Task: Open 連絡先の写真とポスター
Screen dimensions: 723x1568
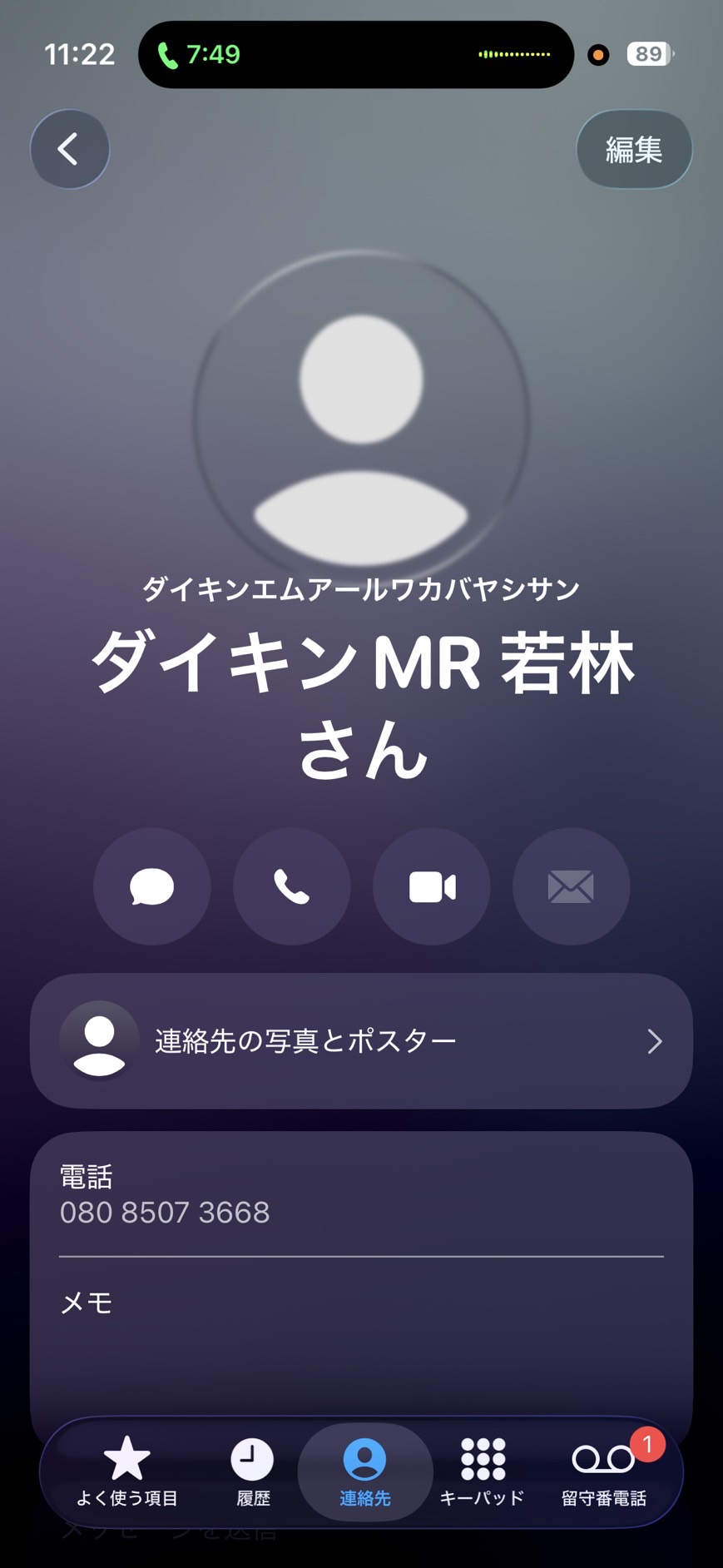Action: 361,1041
